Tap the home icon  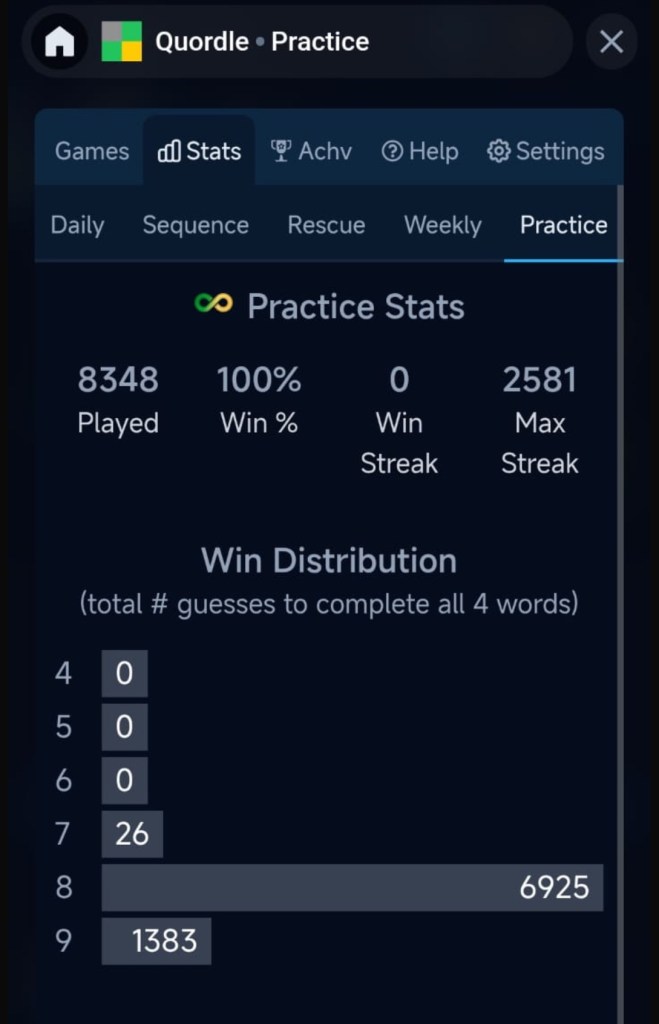click(60, 42)
